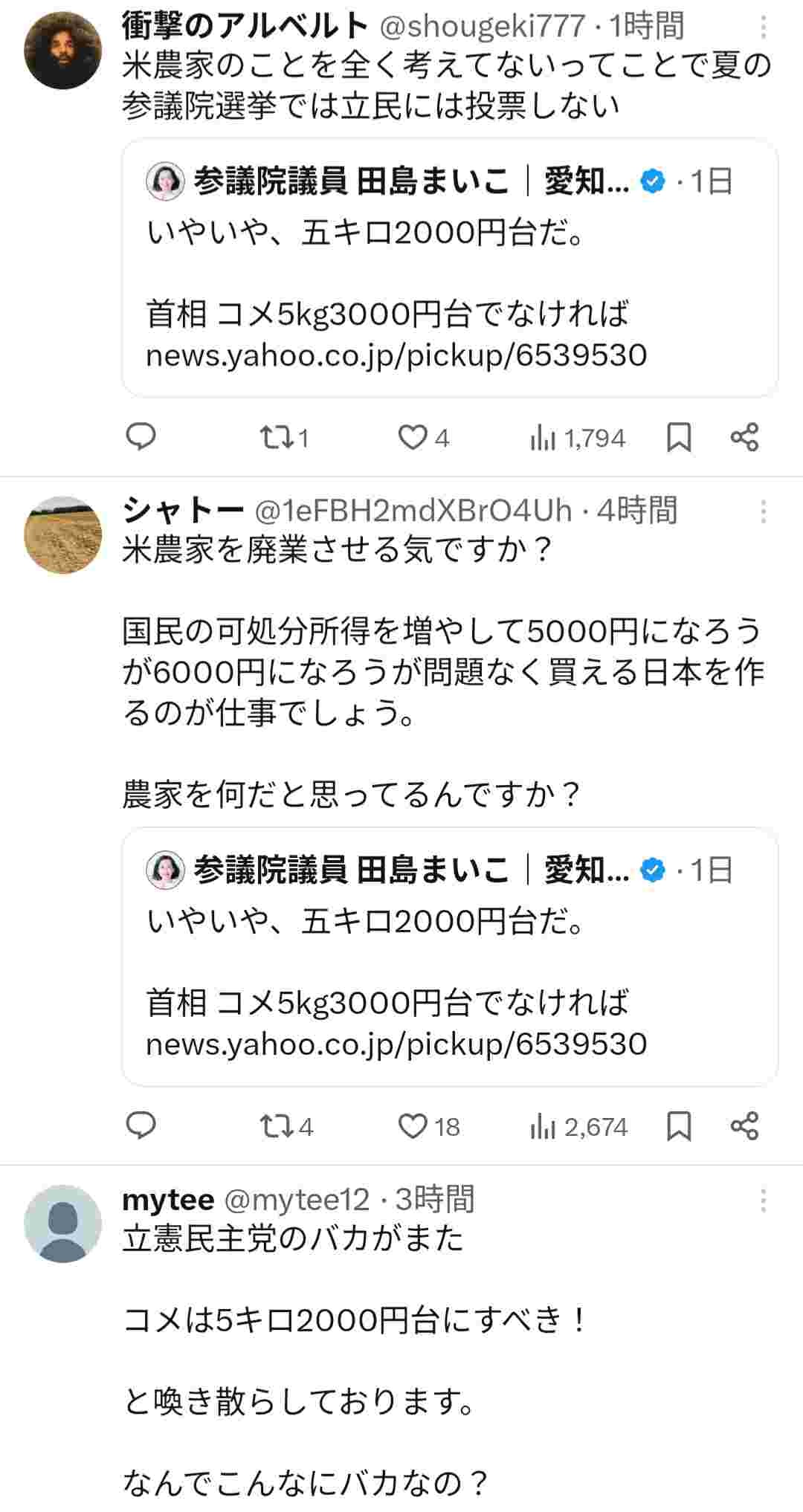Screen dimensions: 803x1512
Task: Repost シャトー's post
Action: coord(277,1125)
